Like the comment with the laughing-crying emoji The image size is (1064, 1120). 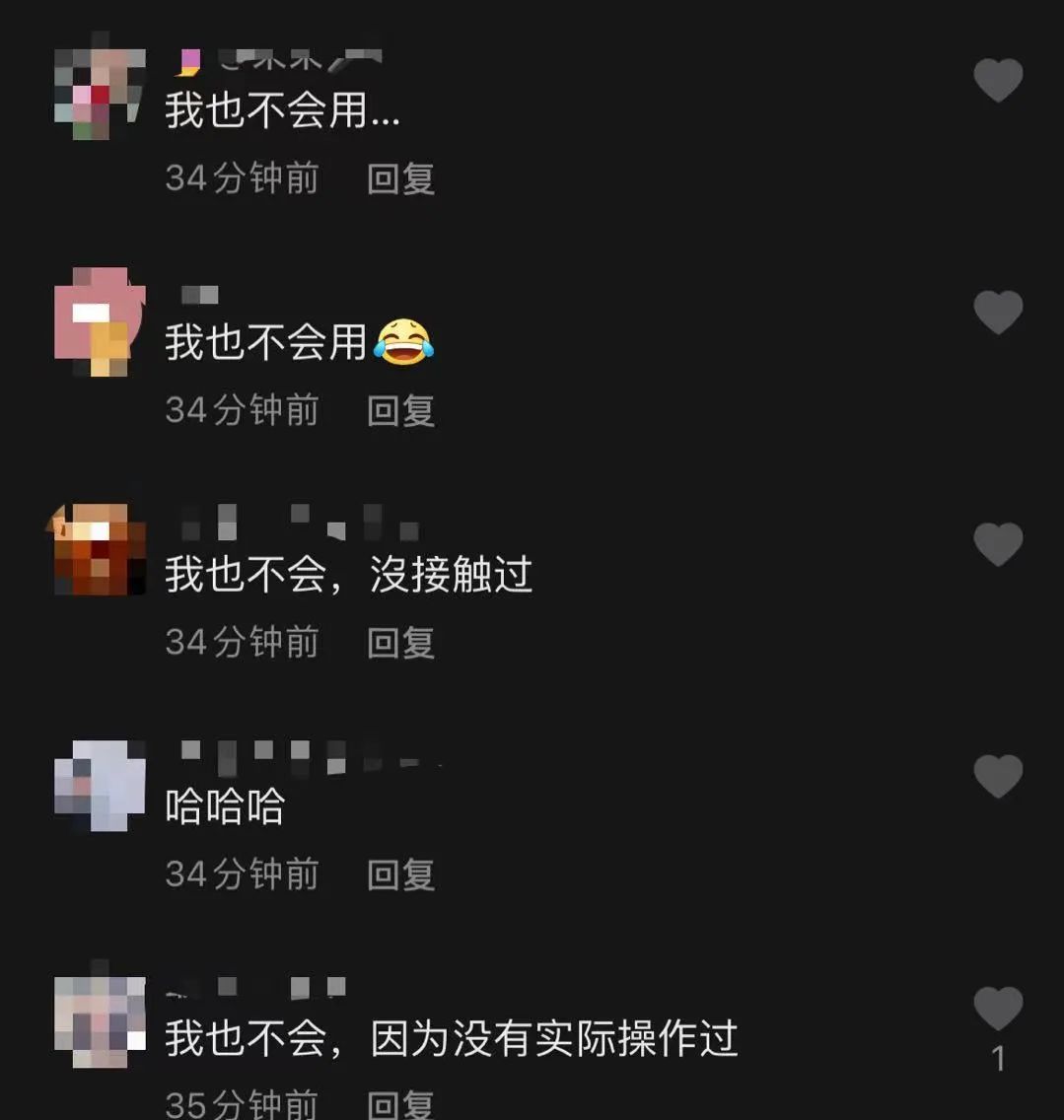tap(998, 313)
